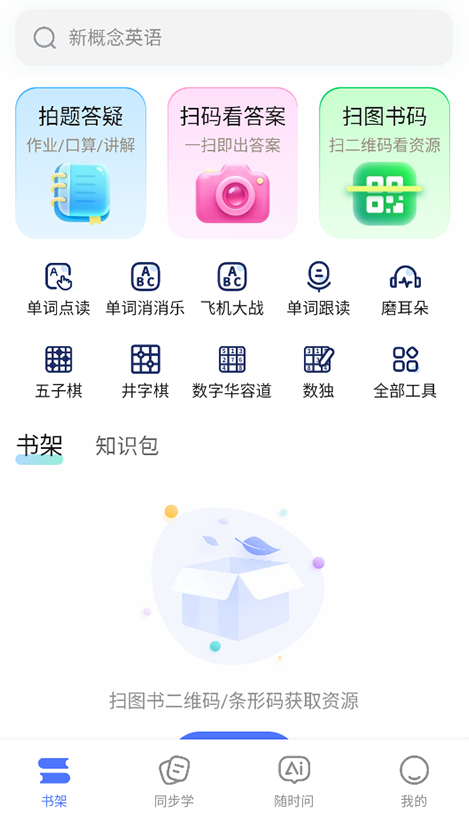Open the 数独 game
Image resolution: width=469 pixels, height=814 pixels.
(318, 372)
